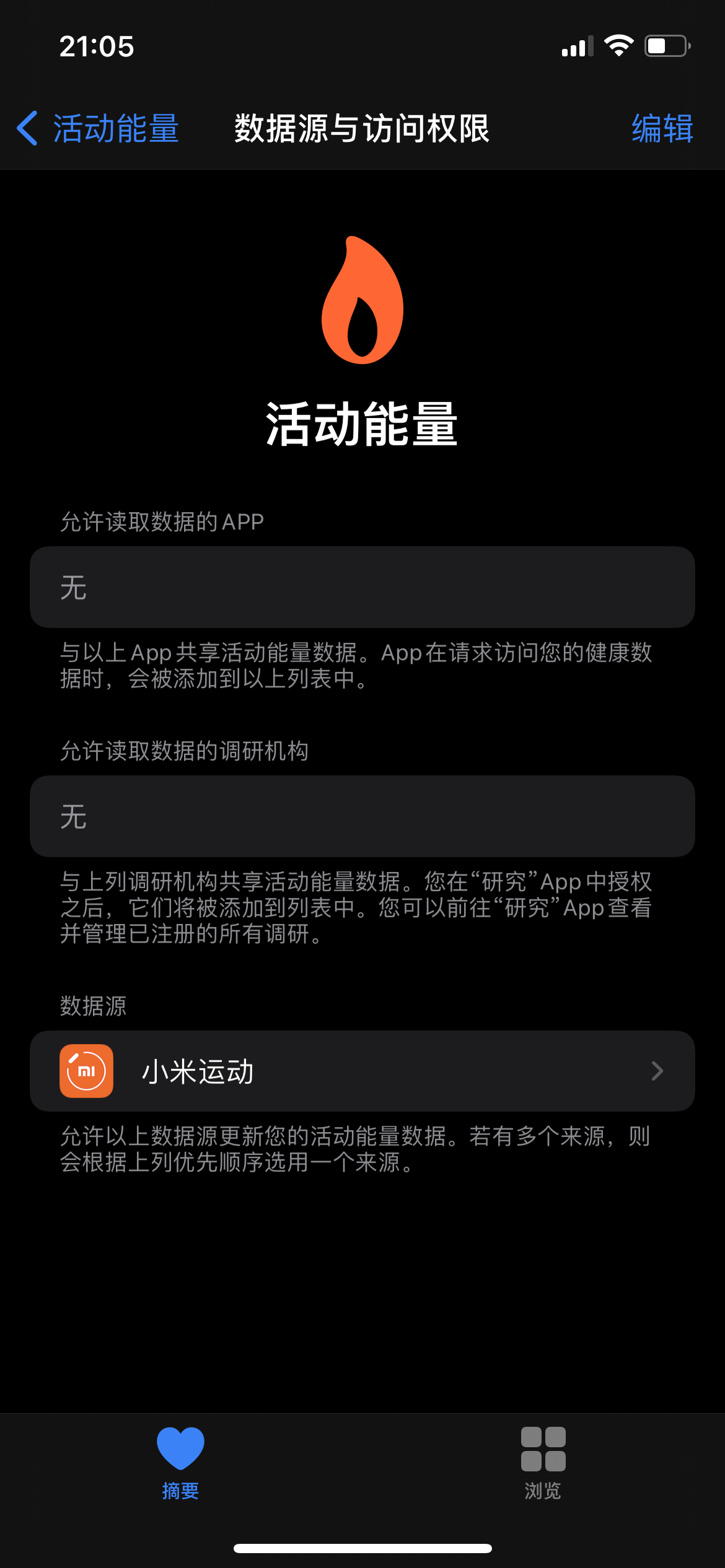Viewport: 725px width, 1568px height.
Task: Switch to the 摘要 tab
Action: pyautogui.click(x=180, y=1463)
